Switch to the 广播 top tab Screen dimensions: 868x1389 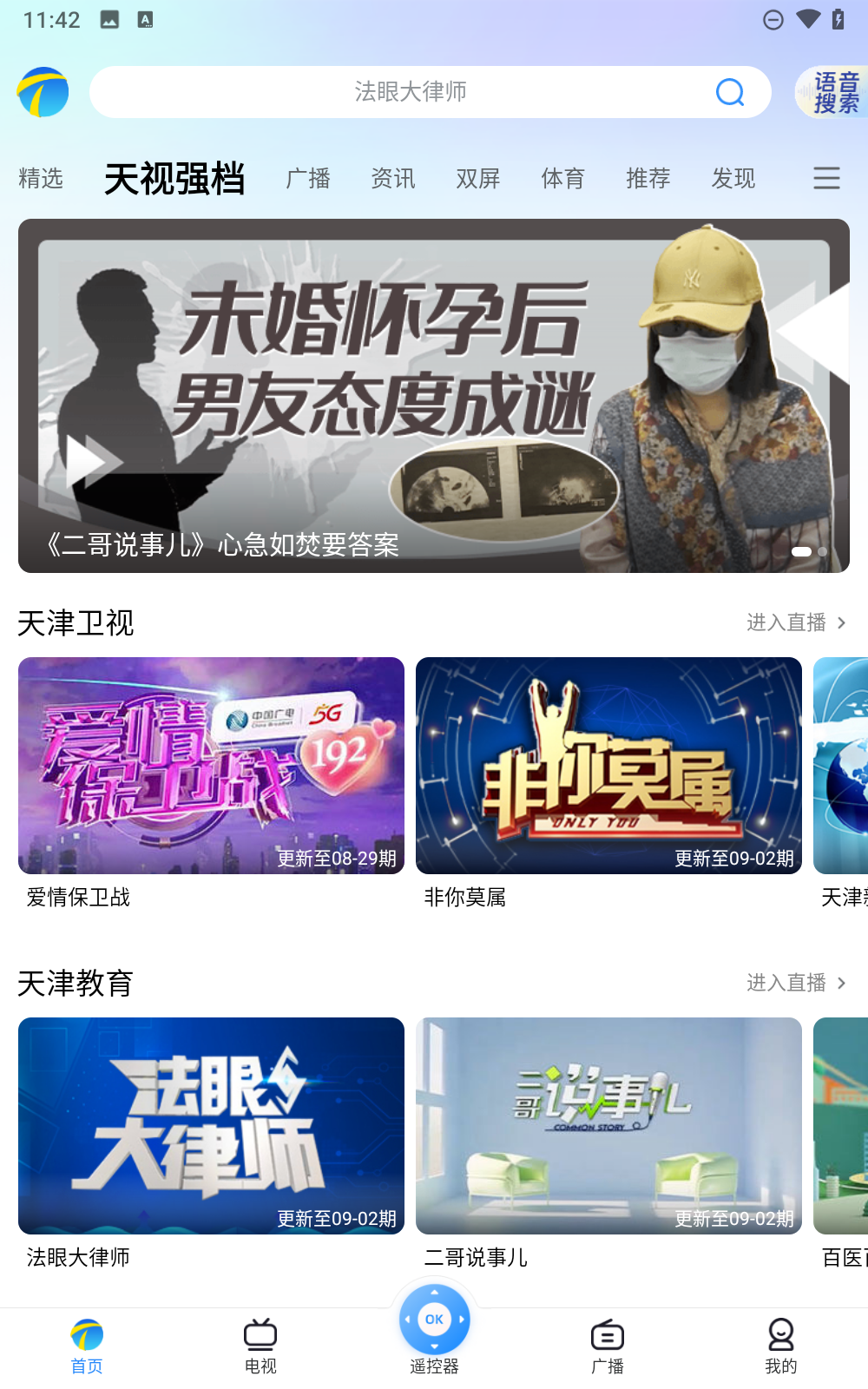point(308,179)
